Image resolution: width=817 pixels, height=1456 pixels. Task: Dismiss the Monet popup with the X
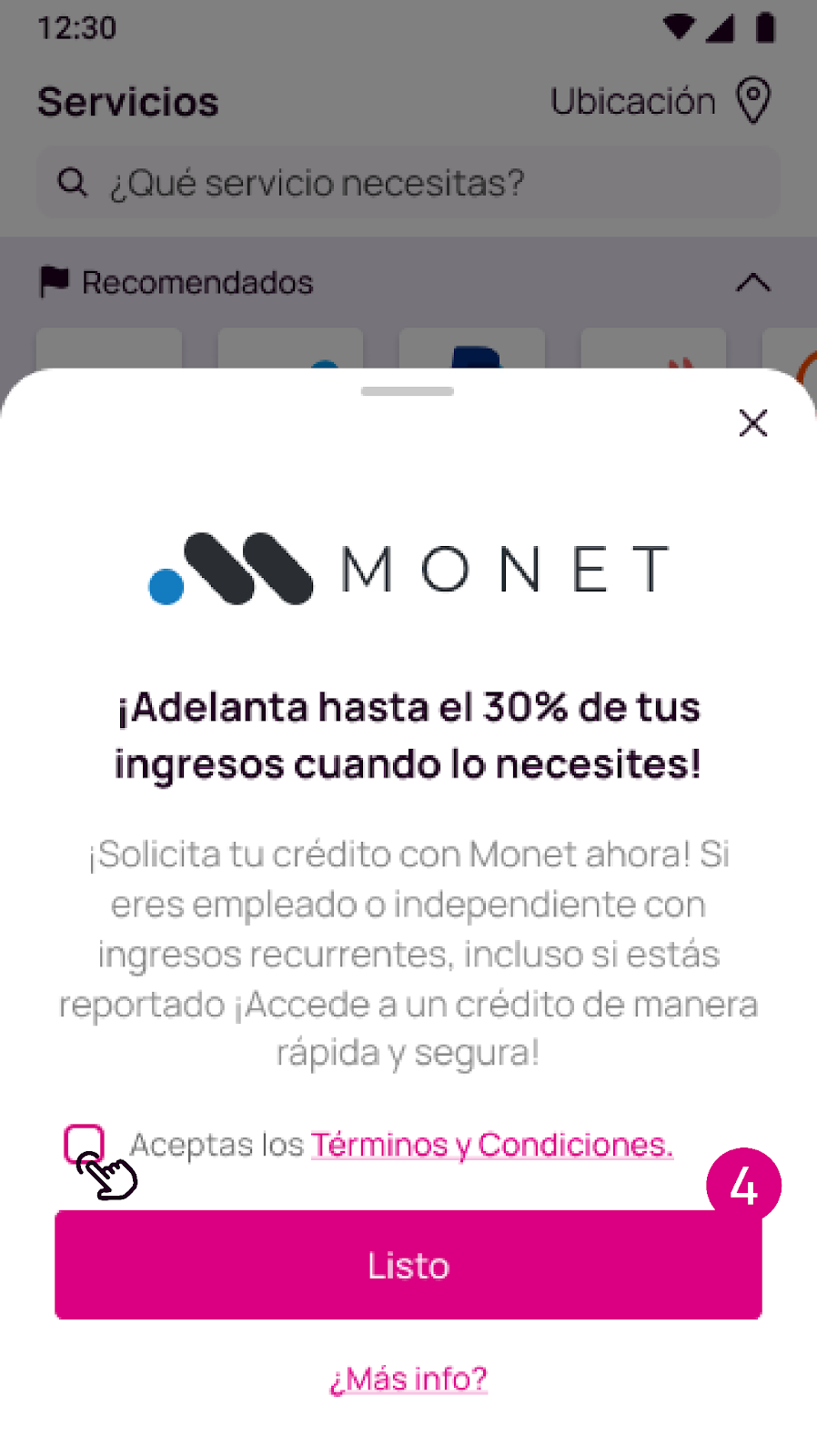coord(753,423)
